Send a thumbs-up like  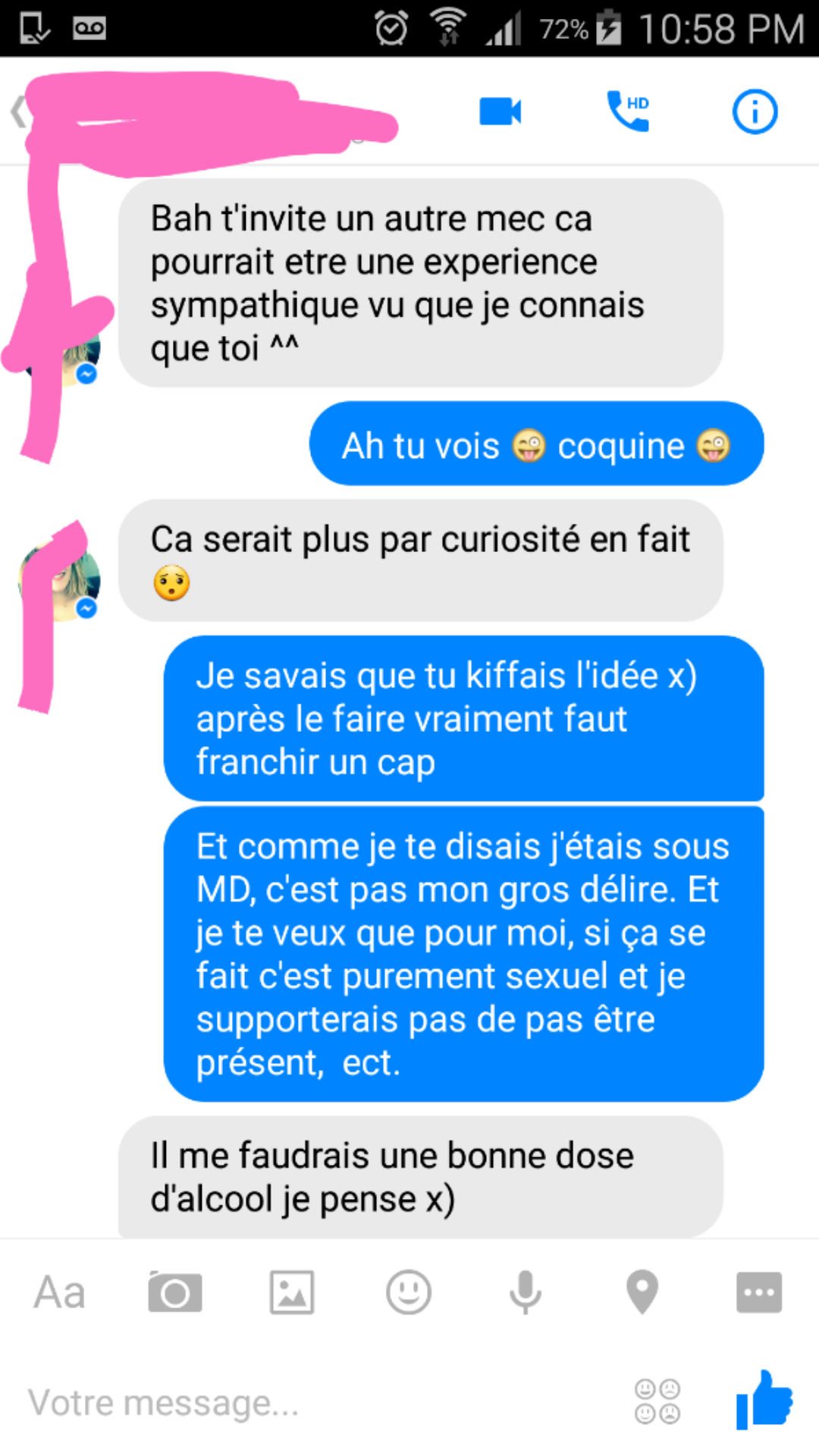pyautogui.click(x=764, y=1400)
